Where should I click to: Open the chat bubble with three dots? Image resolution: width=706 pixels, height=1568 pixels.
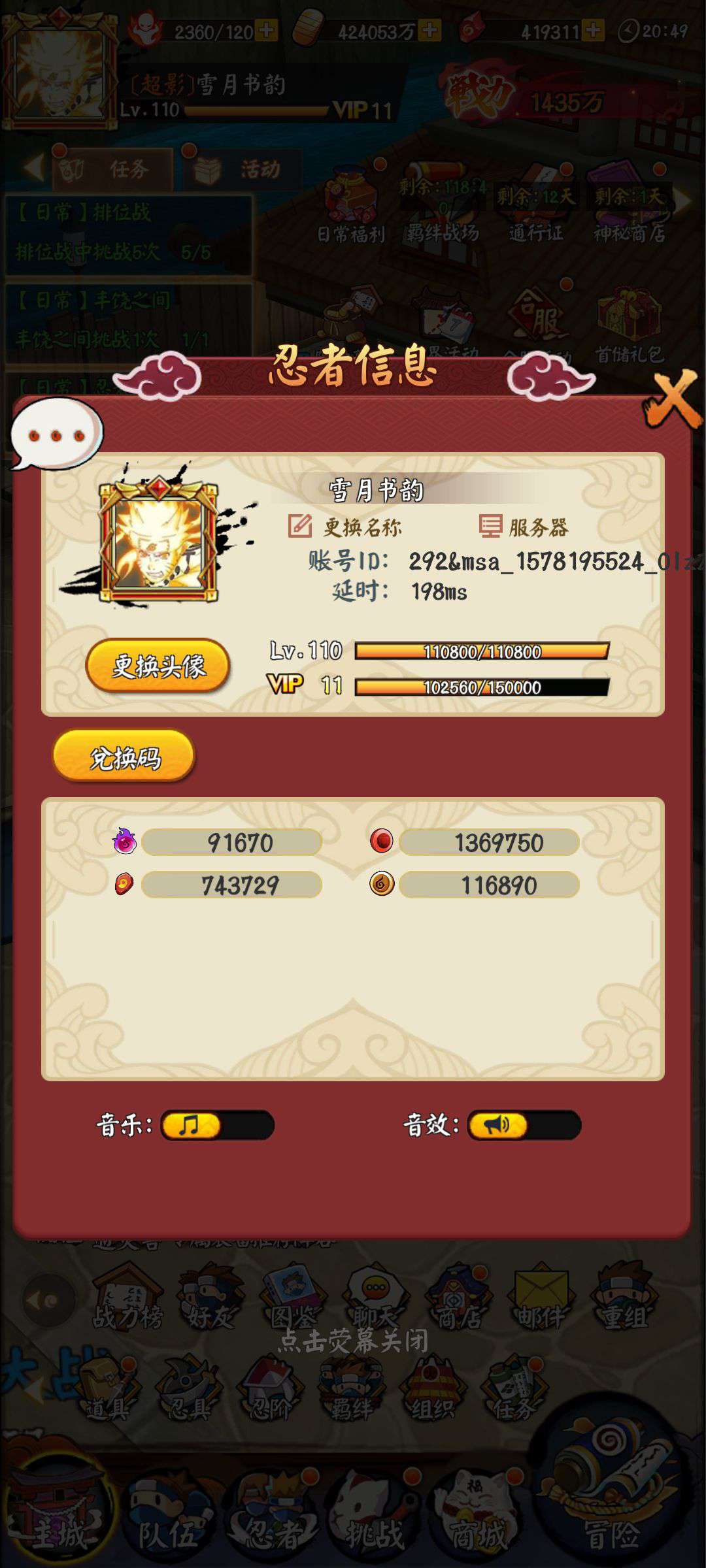click(56, 434)
